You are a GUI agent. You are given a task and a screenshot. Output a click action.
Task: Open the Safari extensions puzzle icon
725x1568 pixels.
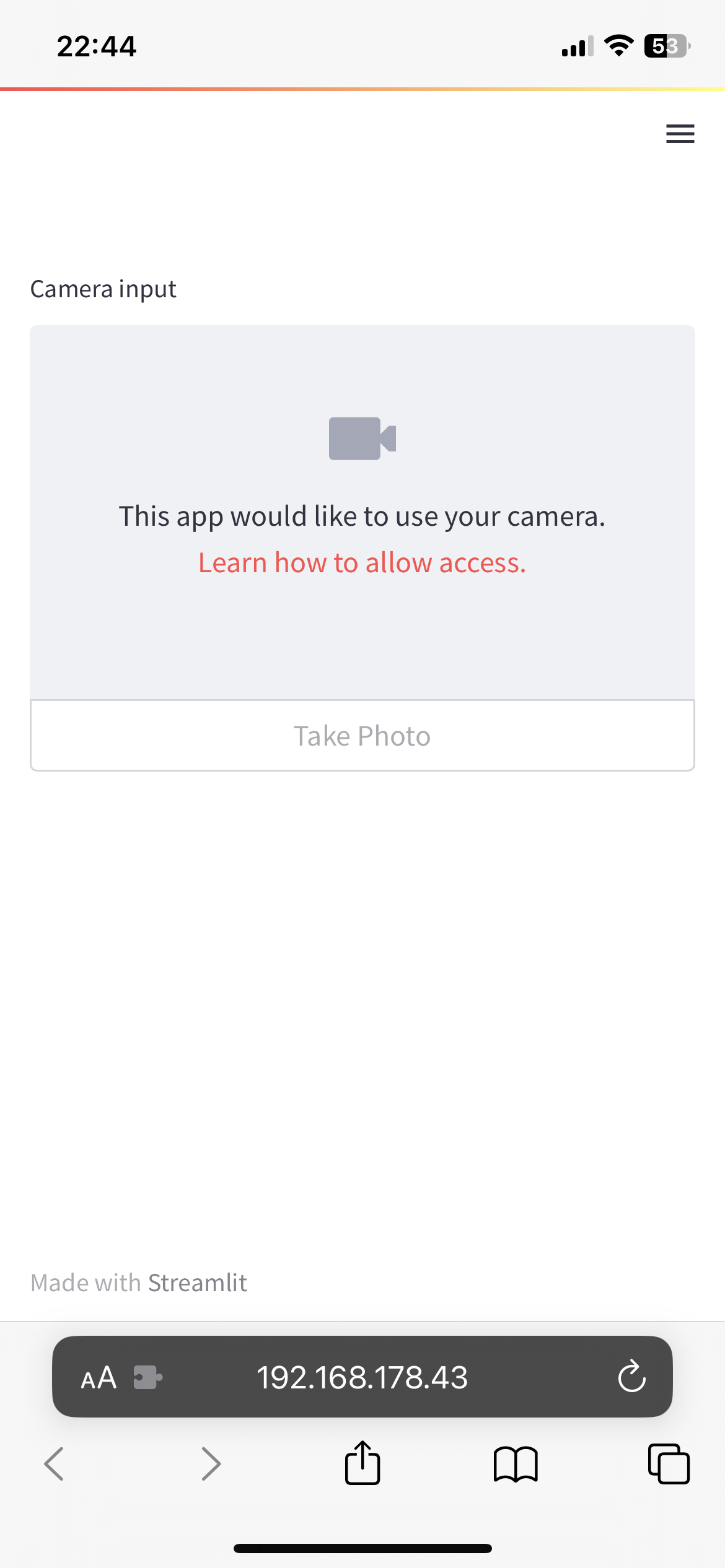coord(147,1377)
